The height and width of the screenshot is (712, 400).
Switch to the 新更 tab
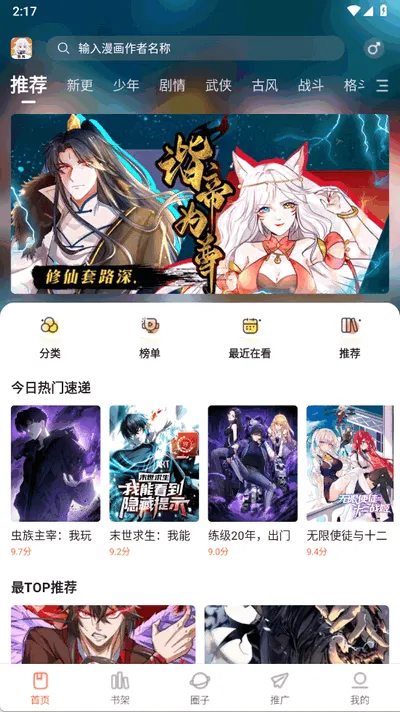[80, 85]
